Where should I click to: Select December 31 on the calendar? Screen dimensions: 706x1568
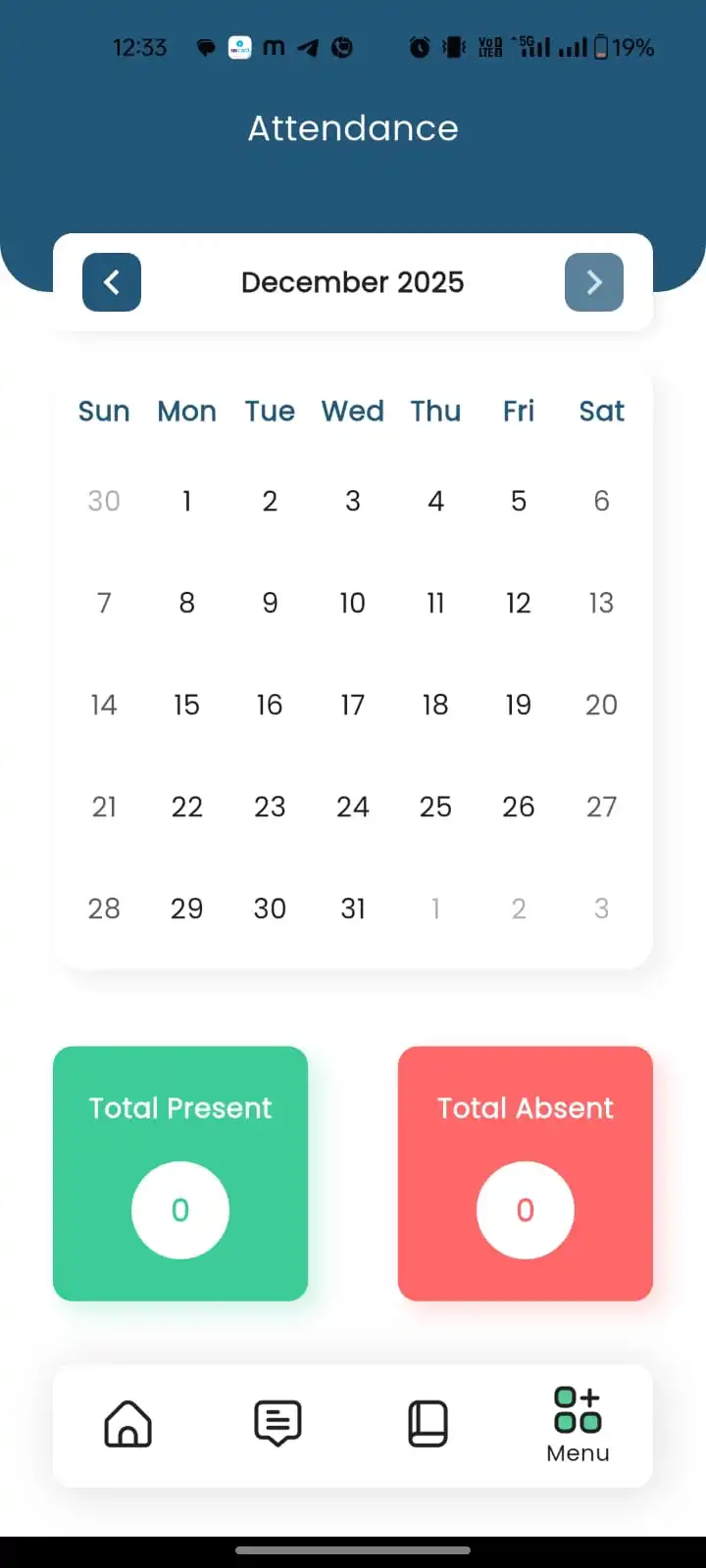coord(352,908)
